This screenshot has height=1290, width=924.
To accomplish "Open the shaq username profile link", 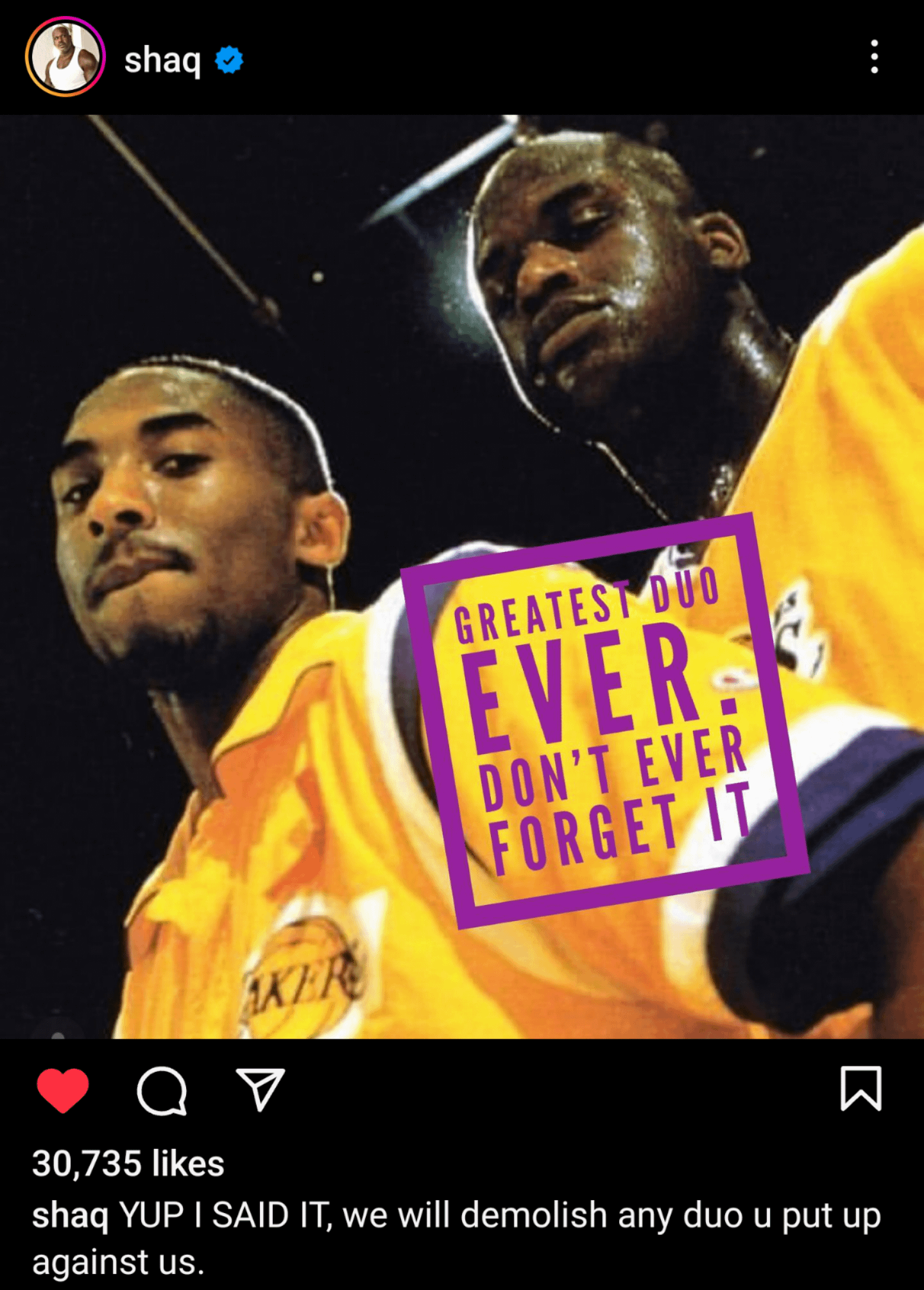I will pos(162,60).
